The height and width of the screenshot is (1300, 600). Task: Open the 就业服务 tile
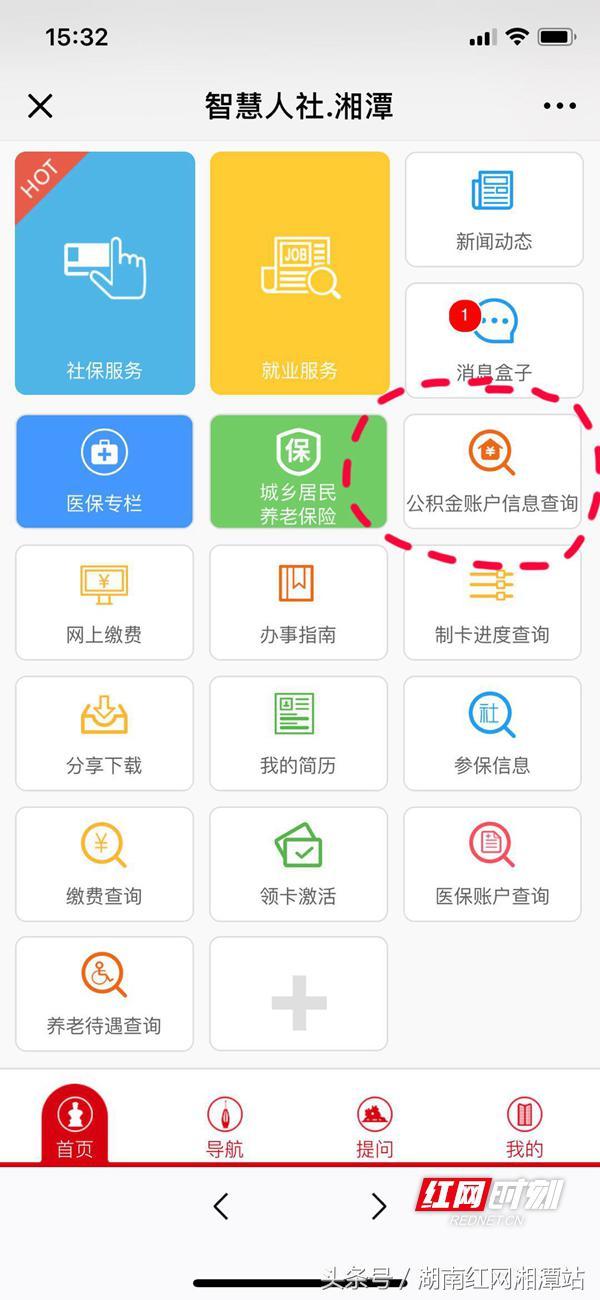coord(299,273)
